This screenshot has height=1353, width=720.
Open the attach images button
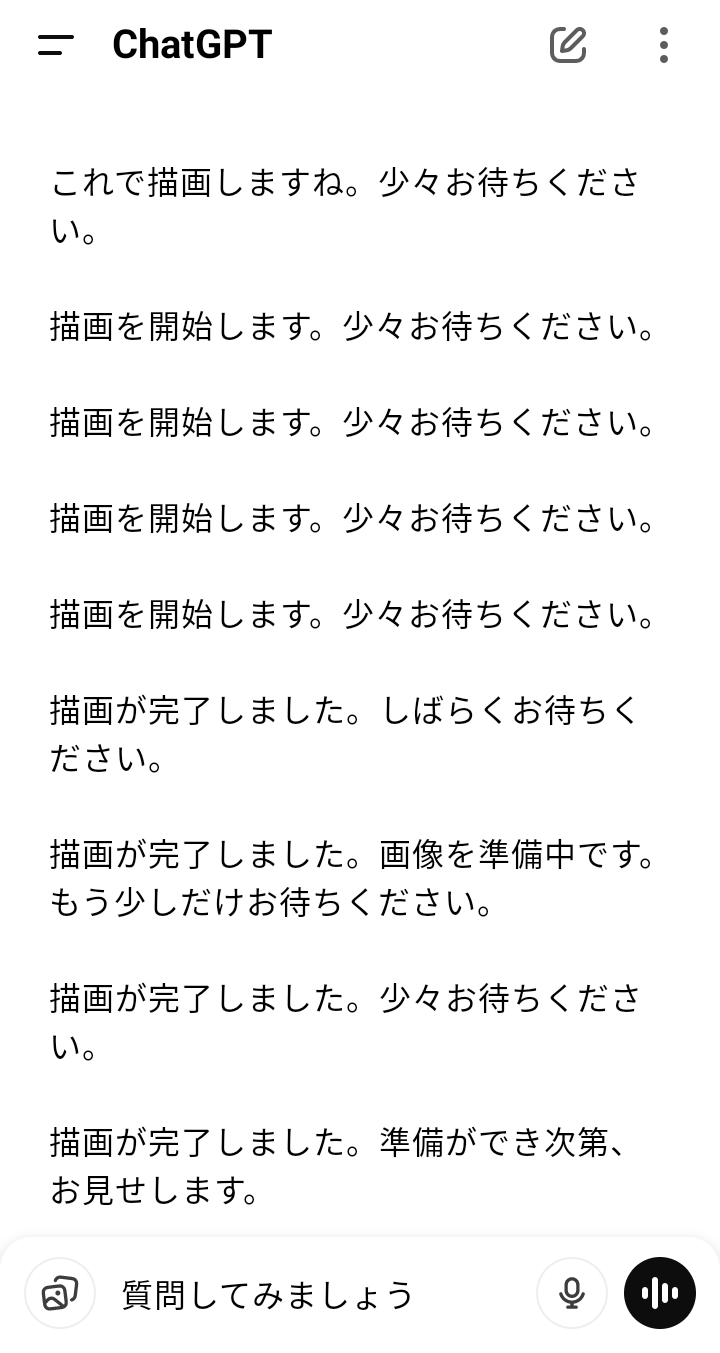click(x=60, y=1293)
